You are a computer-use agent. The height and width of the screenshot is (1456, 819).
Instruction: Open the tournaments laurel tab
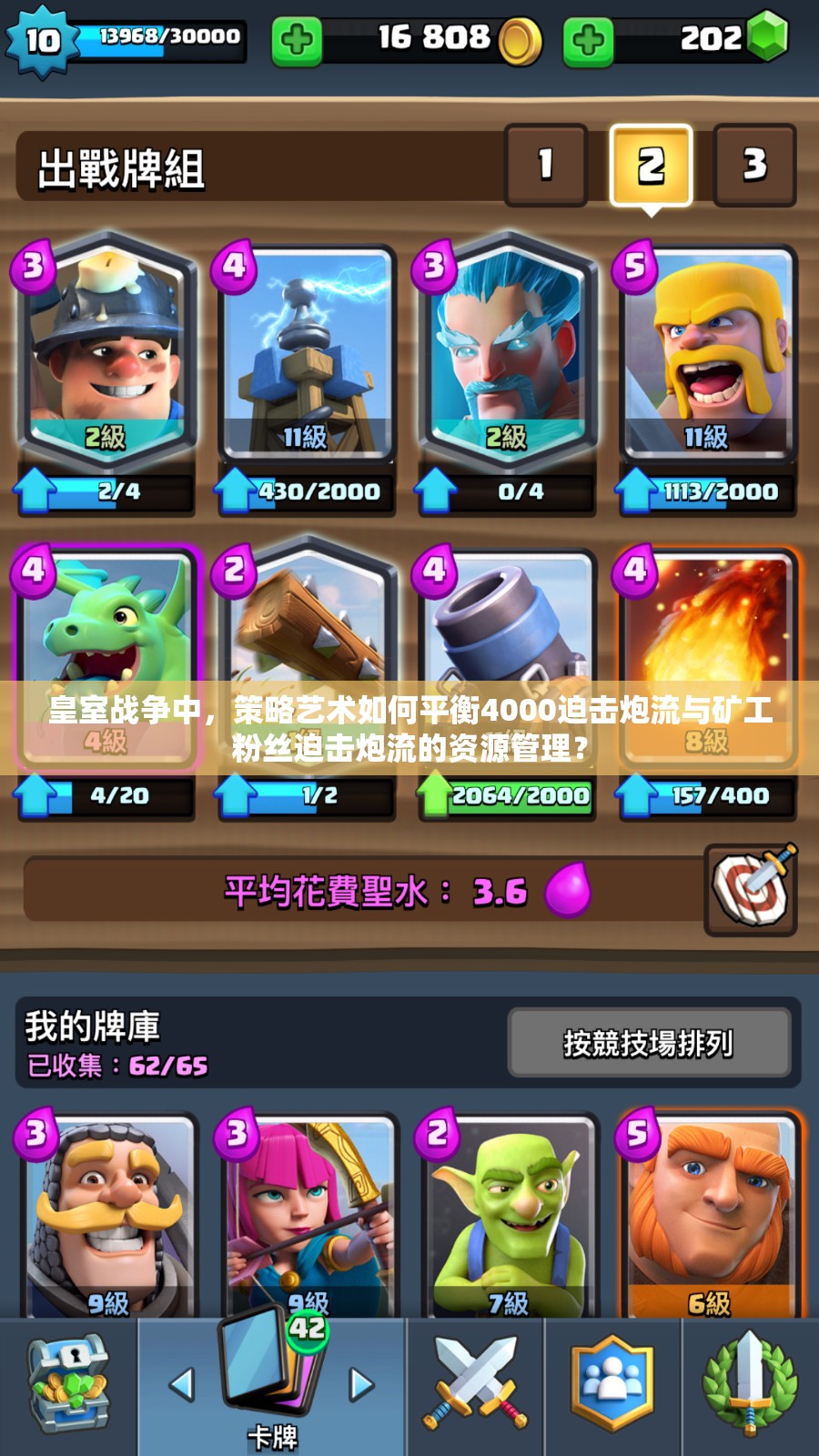tap(750, 1385)
